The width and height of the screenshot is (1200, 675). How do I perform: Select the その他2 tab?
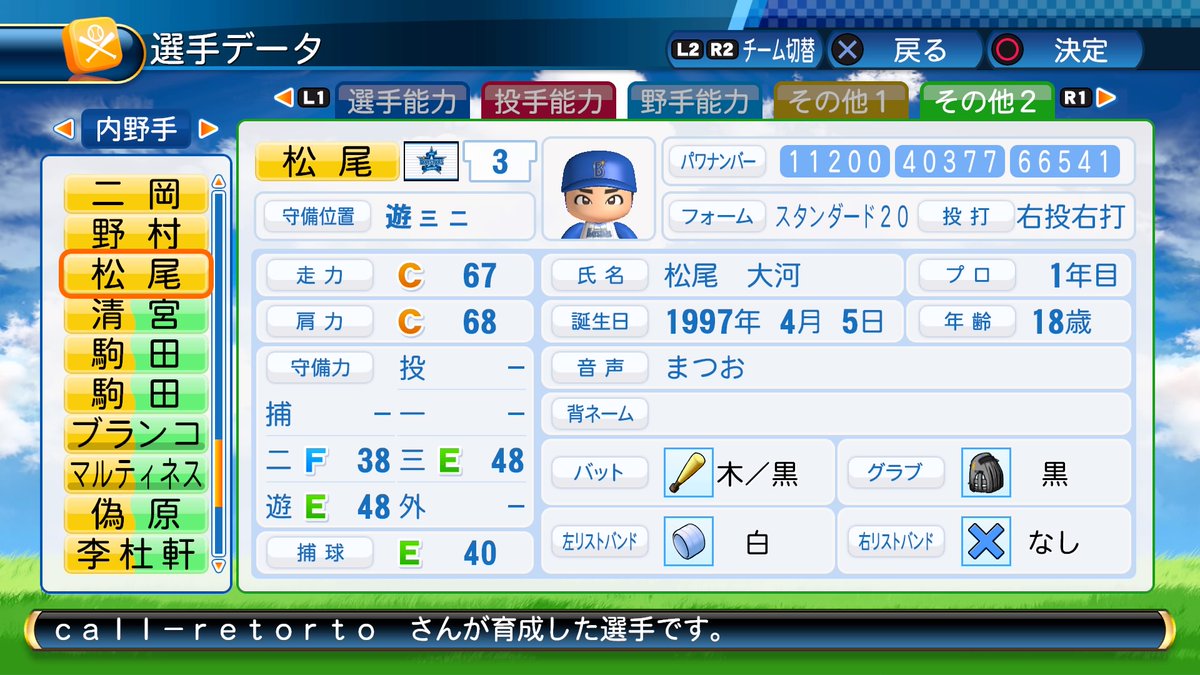pyautogui.click(x=985, y=101)
